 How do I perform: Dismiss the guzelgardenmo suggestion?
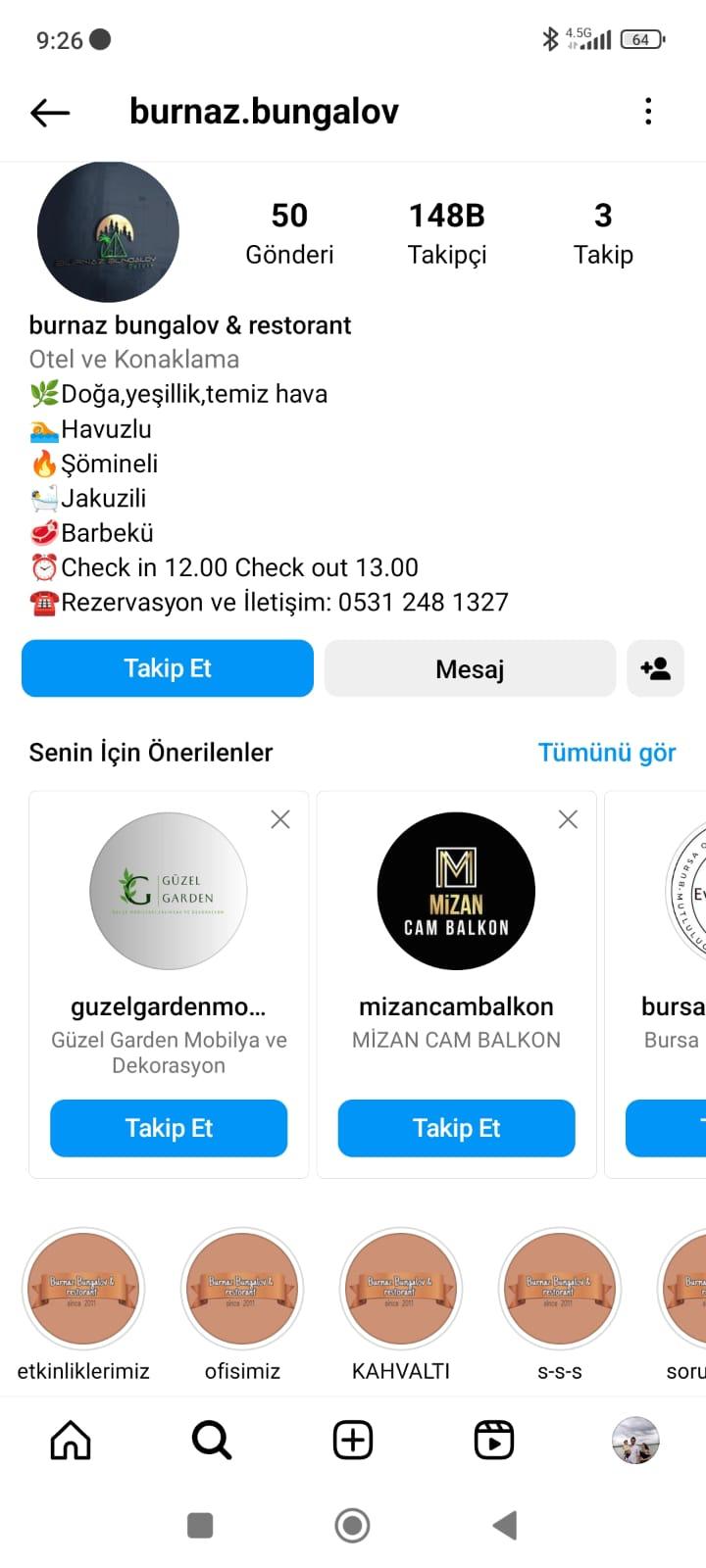(280, 819)
